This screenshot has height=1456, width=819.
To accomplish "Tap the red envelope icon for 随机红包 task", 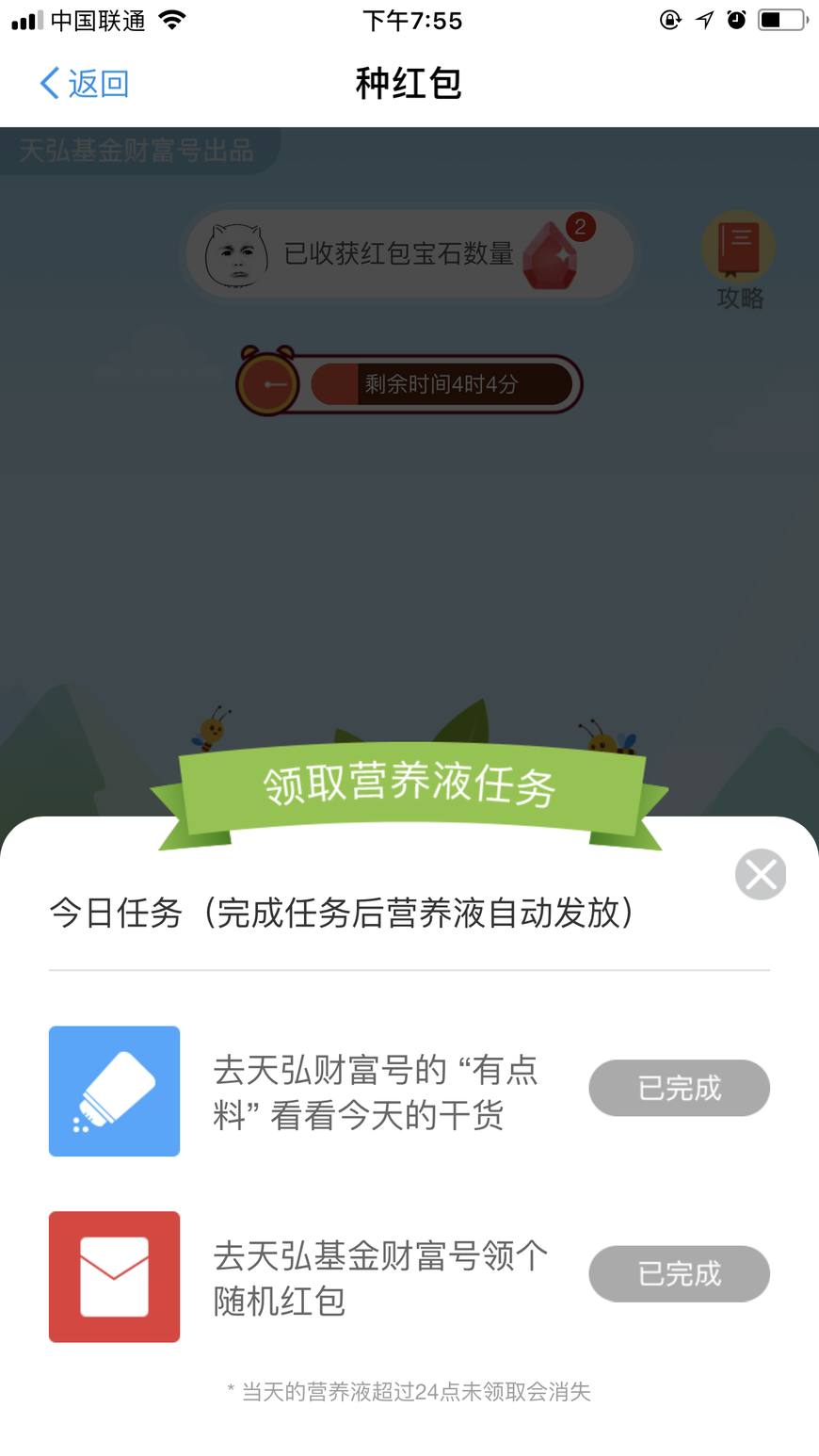I will click(x=114, y=1275).
